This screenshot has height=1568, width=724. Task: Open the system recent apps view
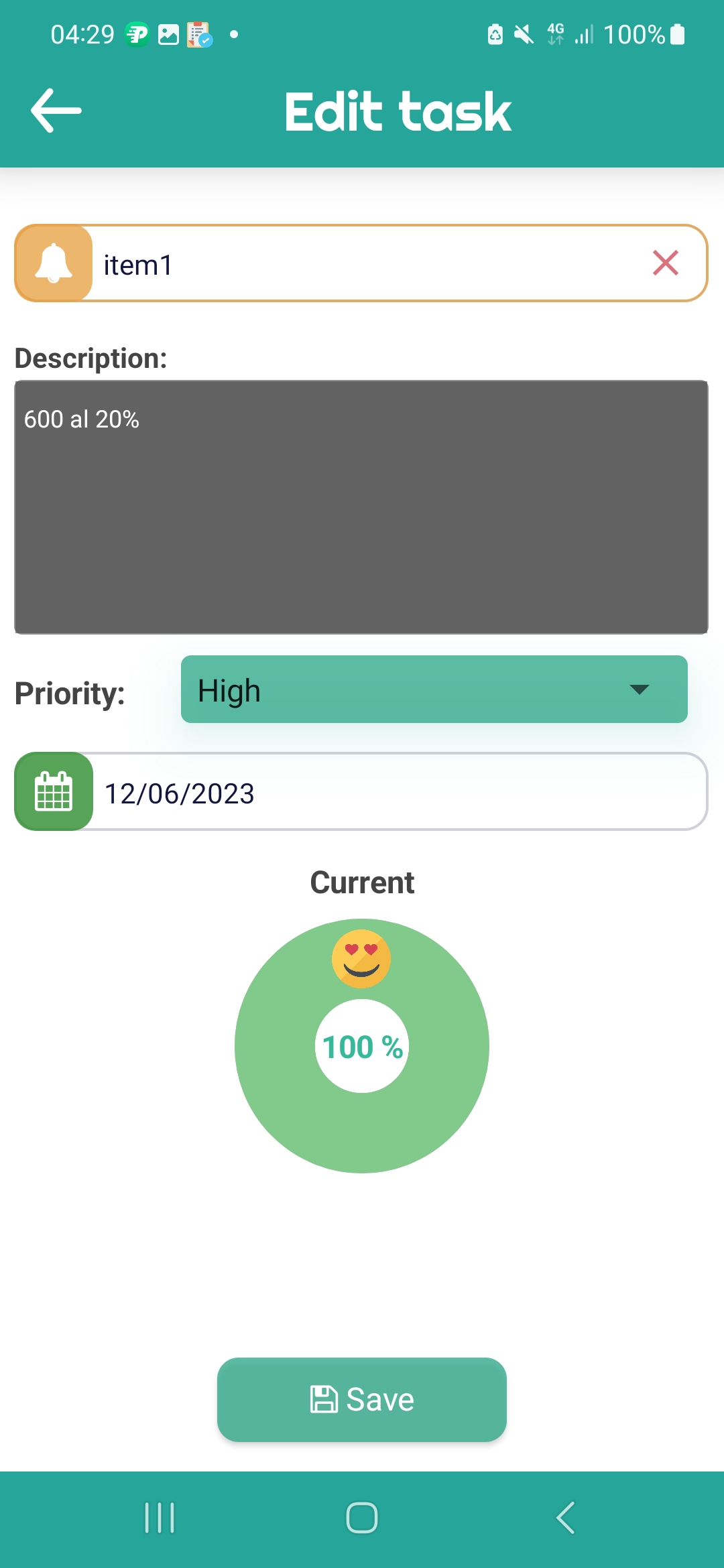pos(160,1518)
